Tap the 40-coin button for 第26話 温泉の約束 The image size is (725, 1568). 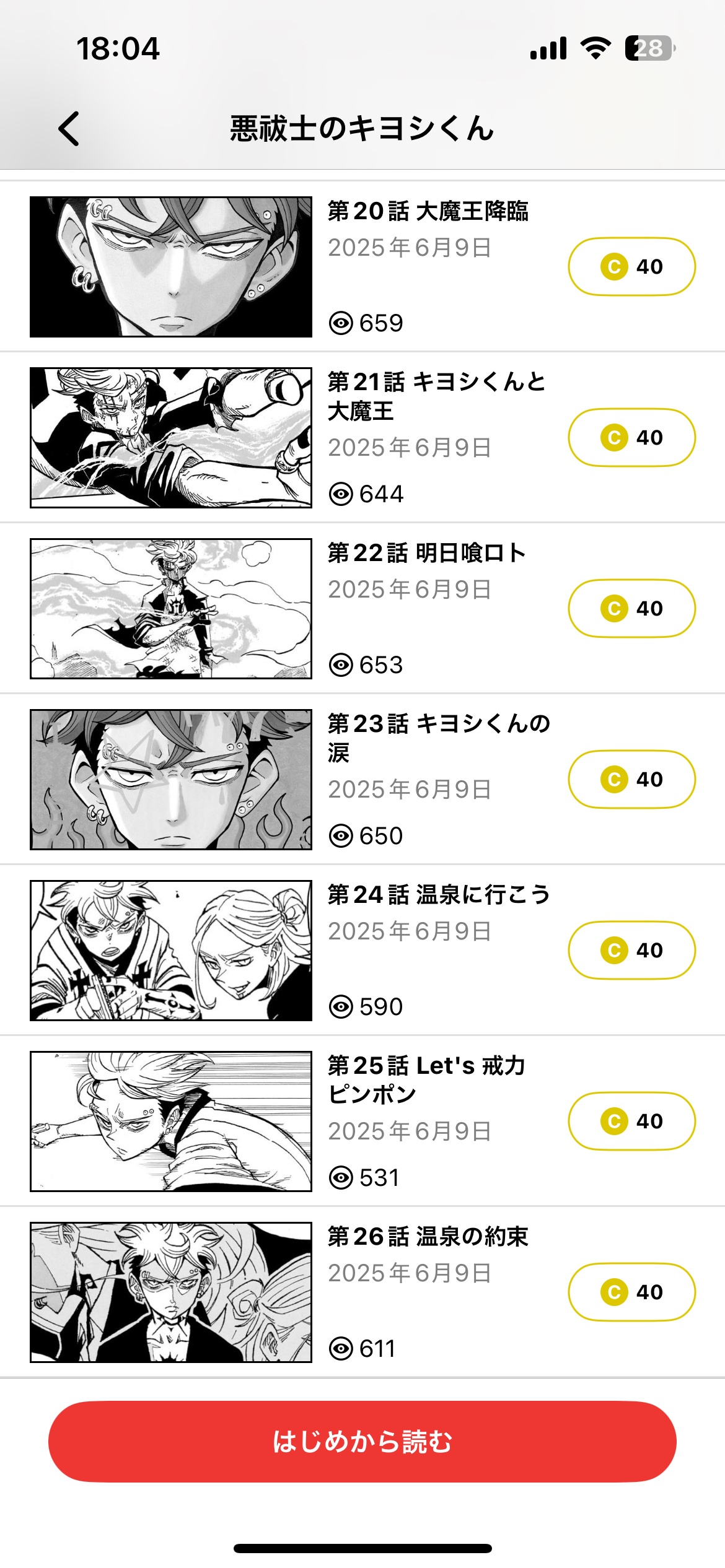(x=631, y=1292)
